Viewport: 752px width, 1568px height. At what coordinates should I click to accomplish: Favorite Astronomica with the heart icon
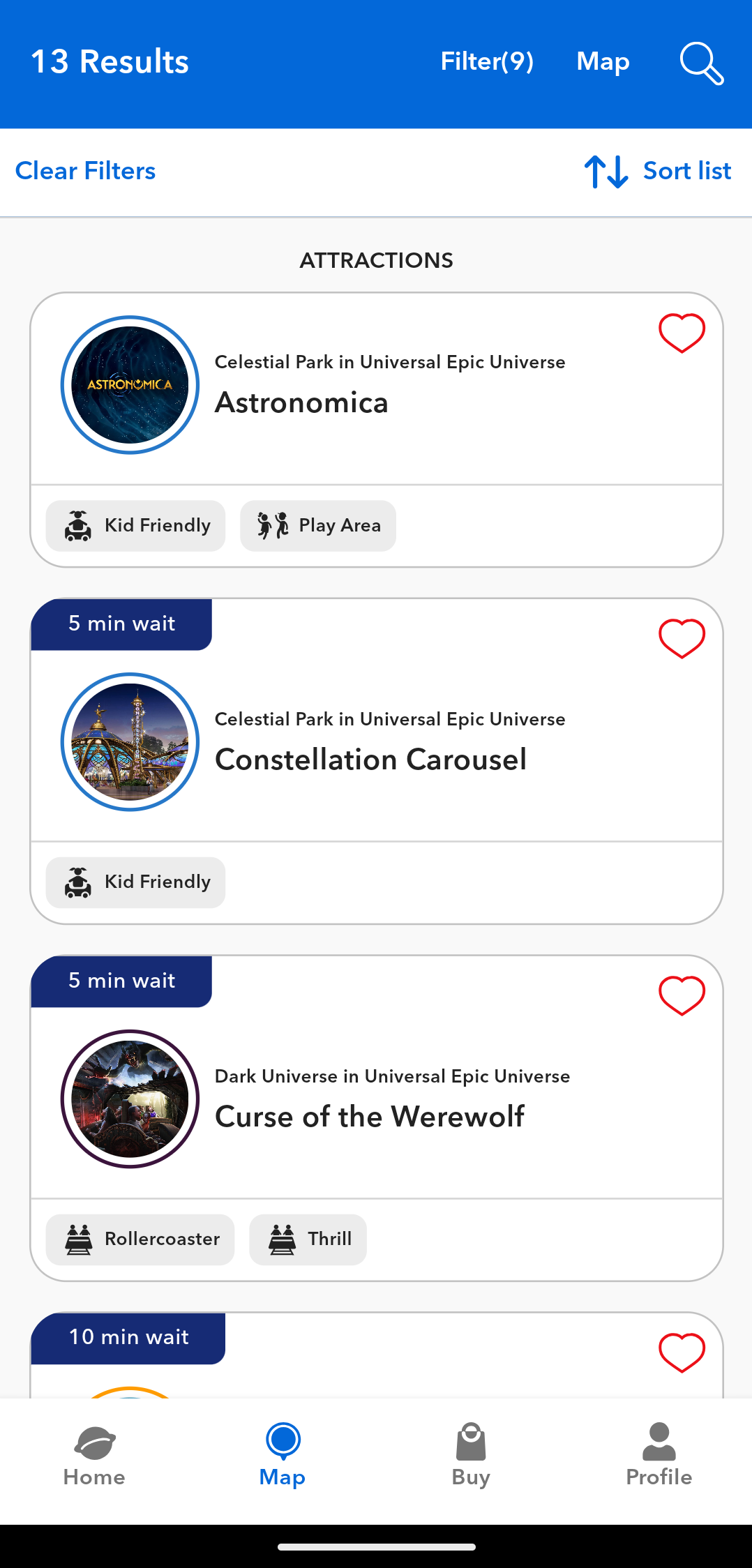[x=682, y=333]
